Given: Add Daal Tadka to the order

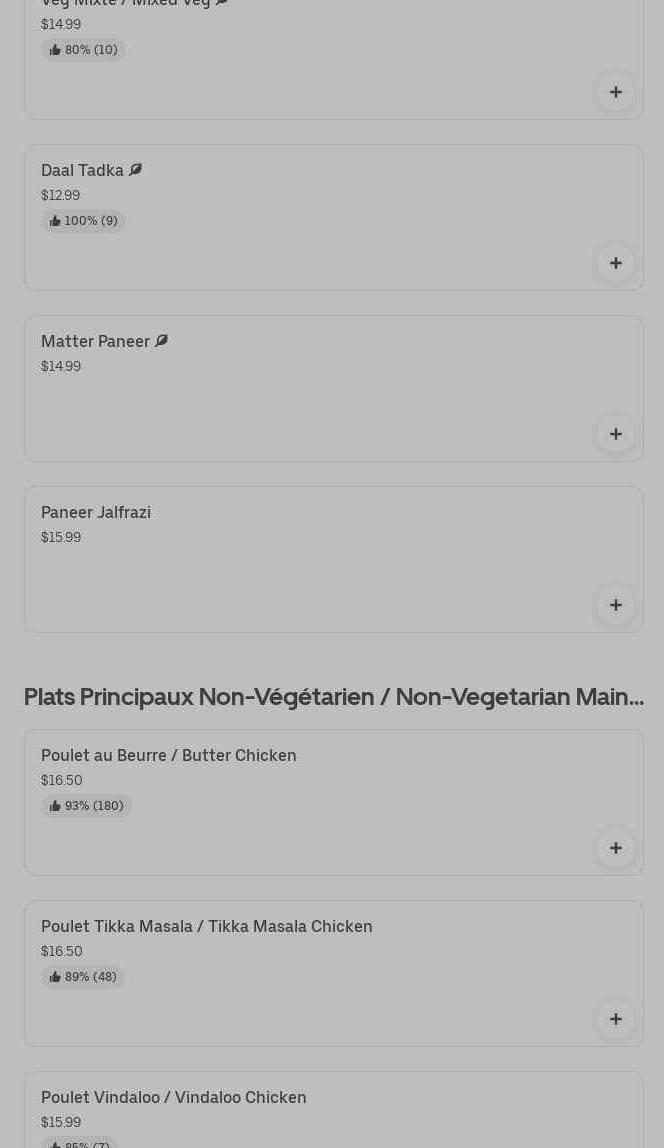Looking at the screenshot, I should tap(615, 263).
